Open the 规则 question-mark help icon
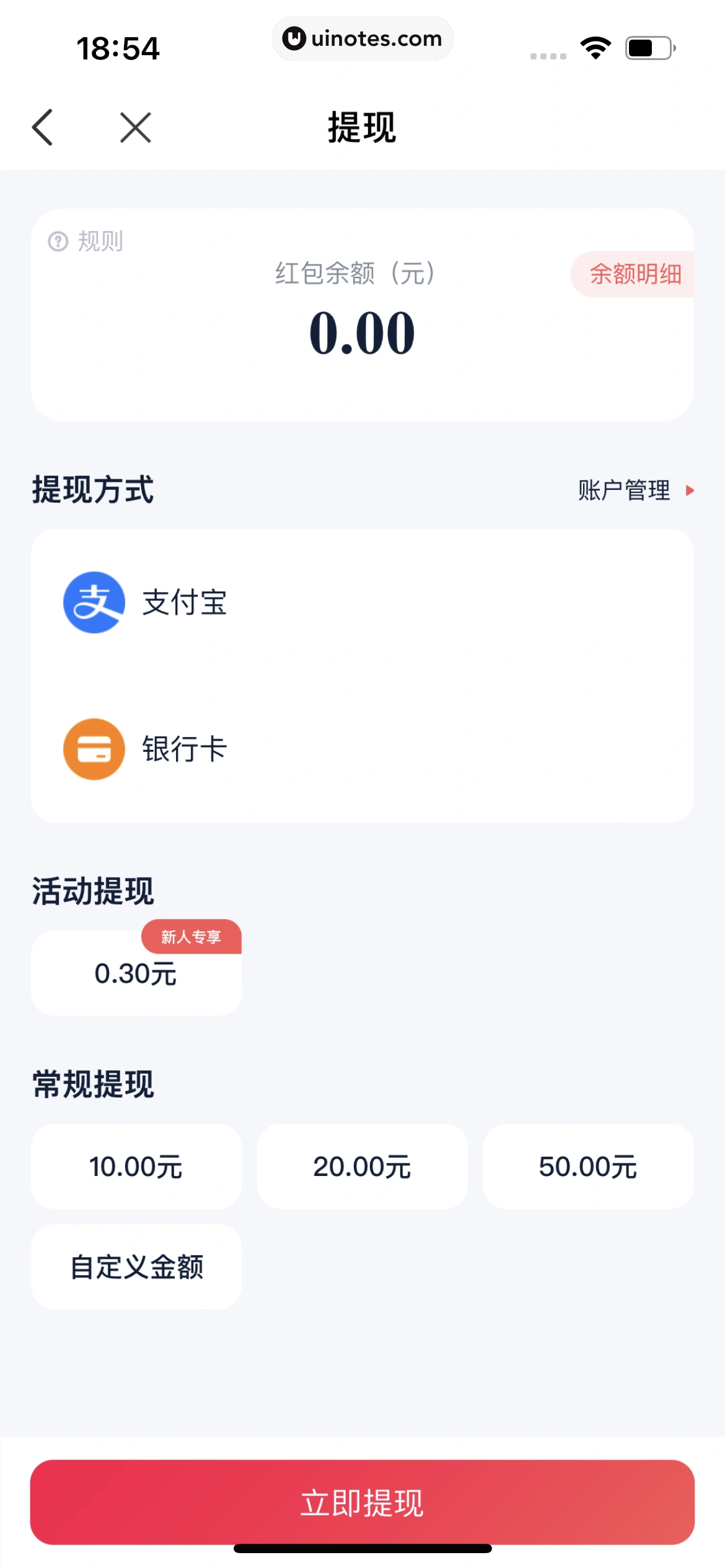The height and width of the screenshot is (1568, 725). click(x=56, y=242)
